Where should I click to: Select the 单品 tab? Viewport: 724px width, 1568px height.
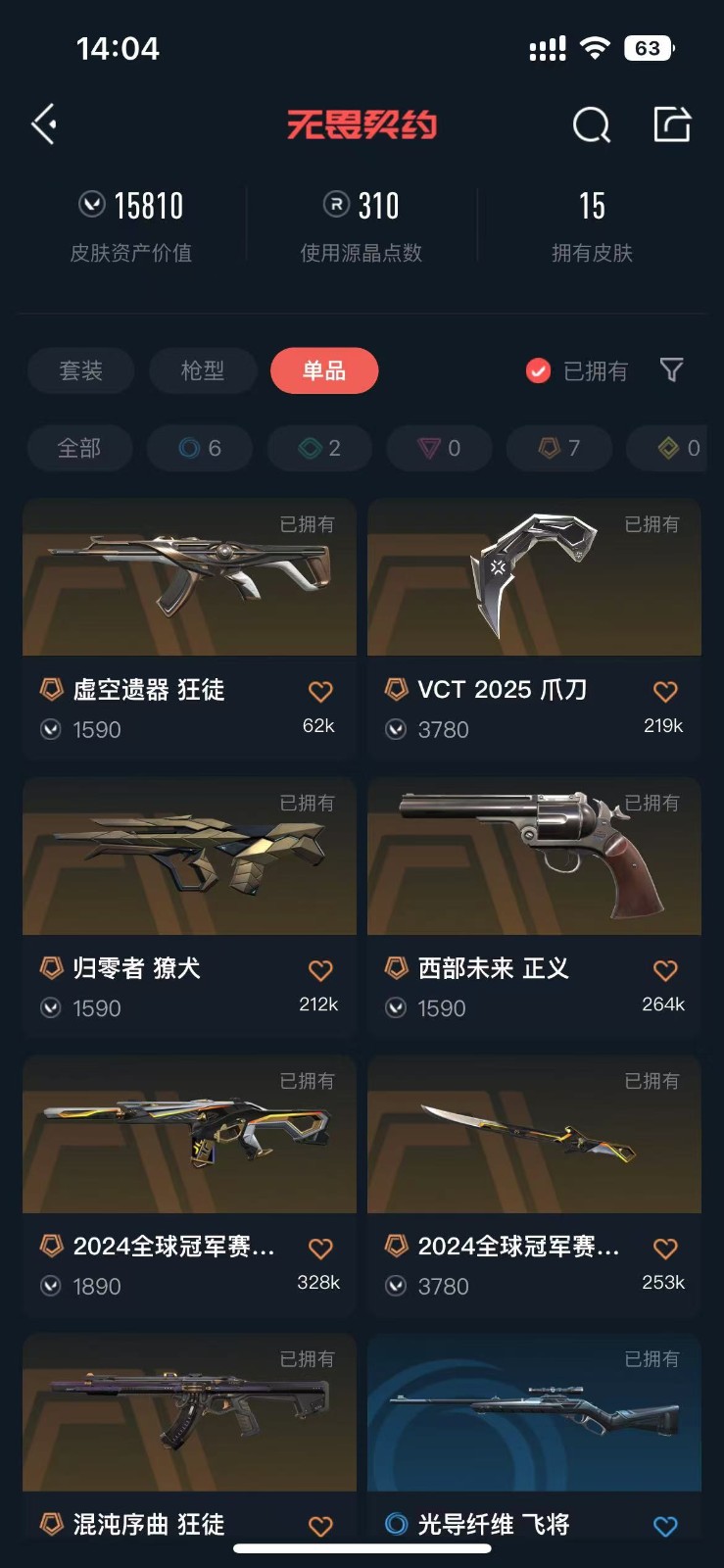point(323,370)
